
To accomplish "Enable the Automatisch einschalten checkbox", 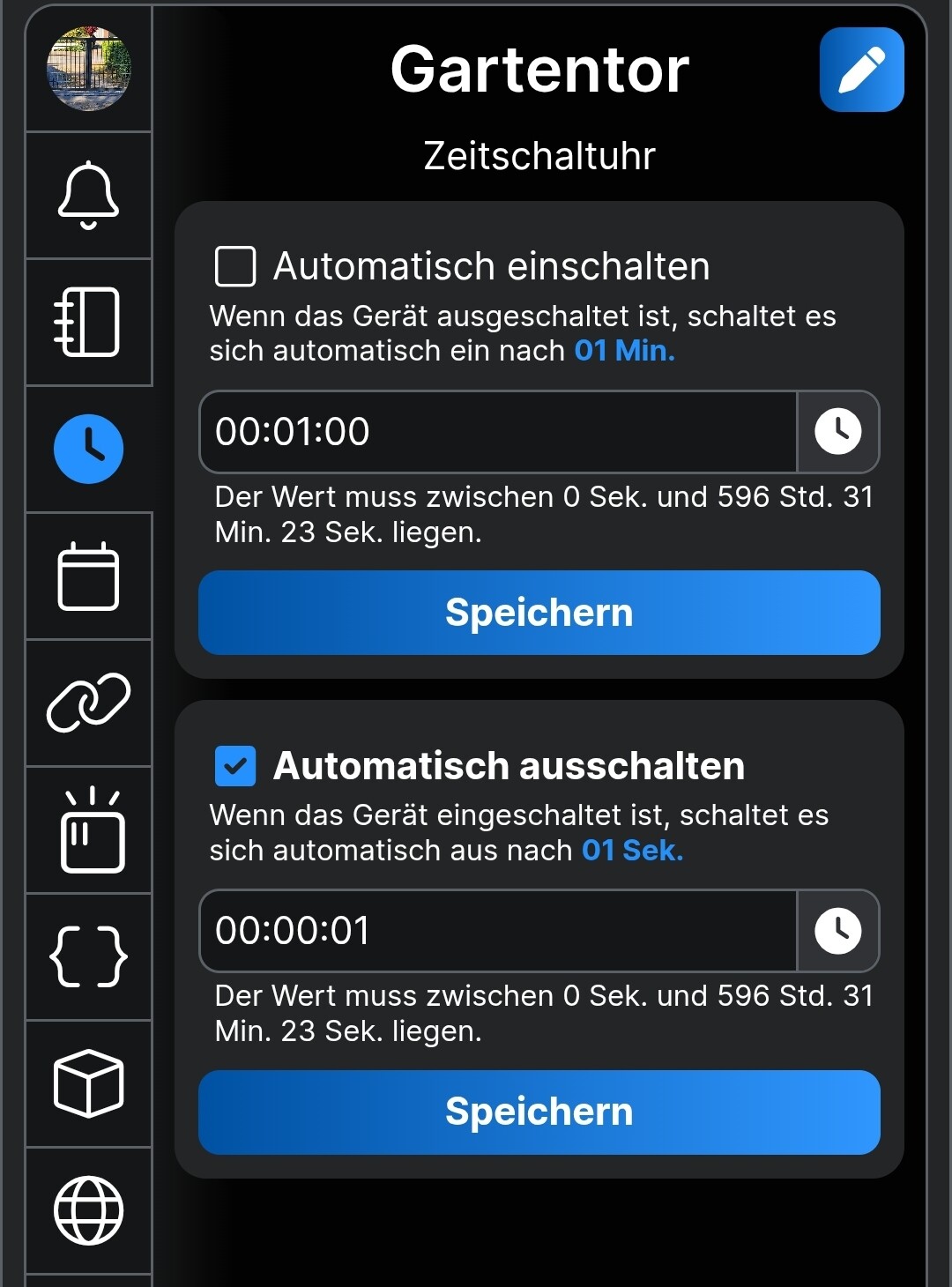I will click(235, 266).
